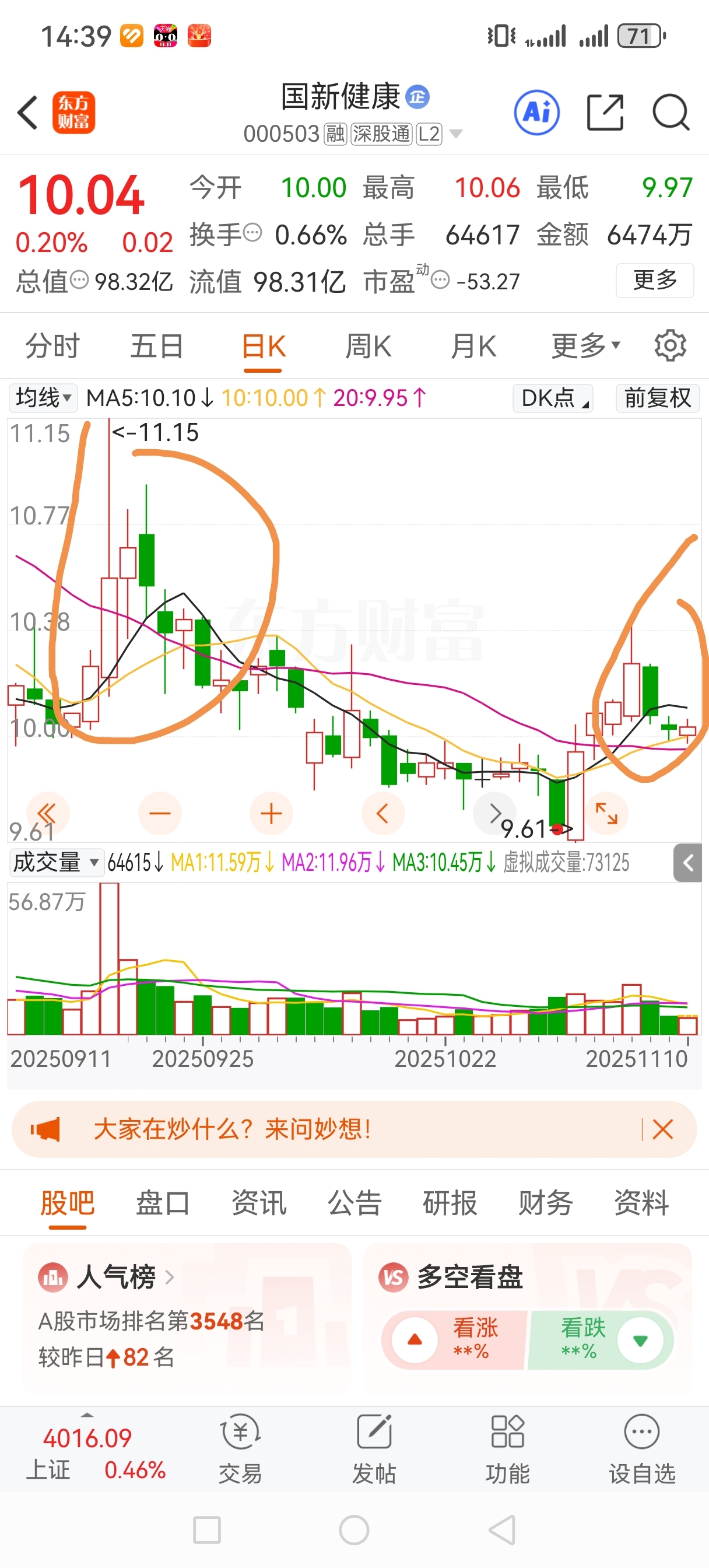The width and height of the screenshot is (709, 1568).
Task: Dismiss the 大家在炒什么 banner
Action: 663,1129
